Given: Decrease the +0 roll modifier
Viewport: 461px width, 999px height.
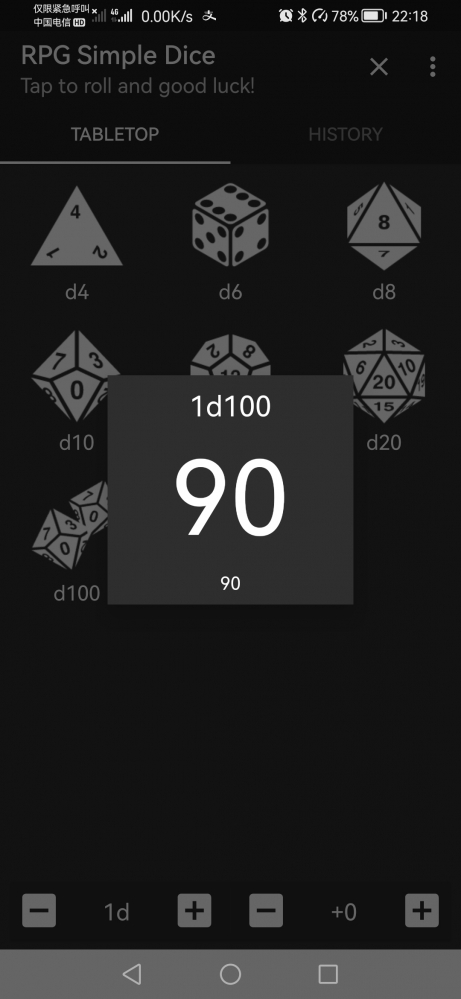Looking at the screenshot, I should click(x=266, y=910).
